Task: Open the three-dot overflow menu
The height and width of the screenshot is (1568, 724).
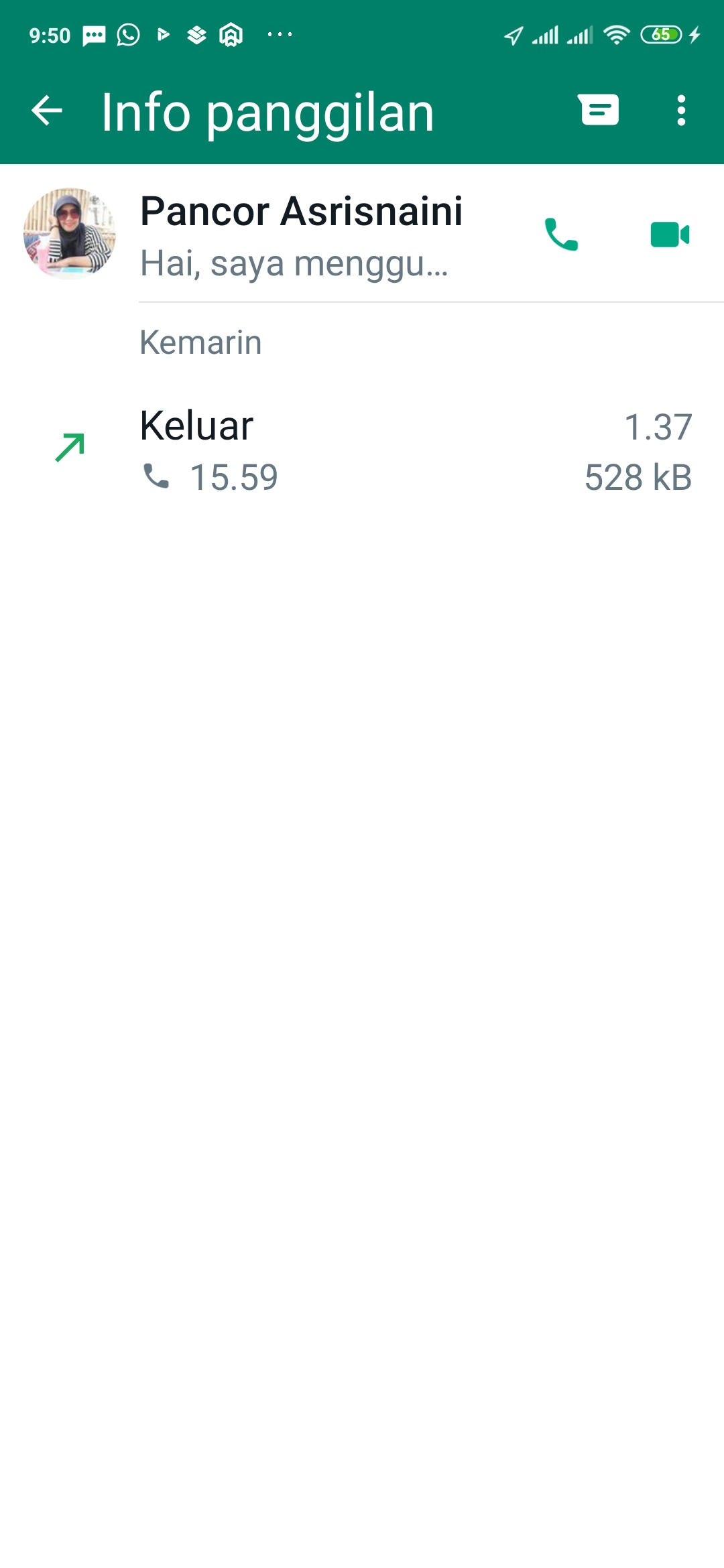Action: pos(681,111)
